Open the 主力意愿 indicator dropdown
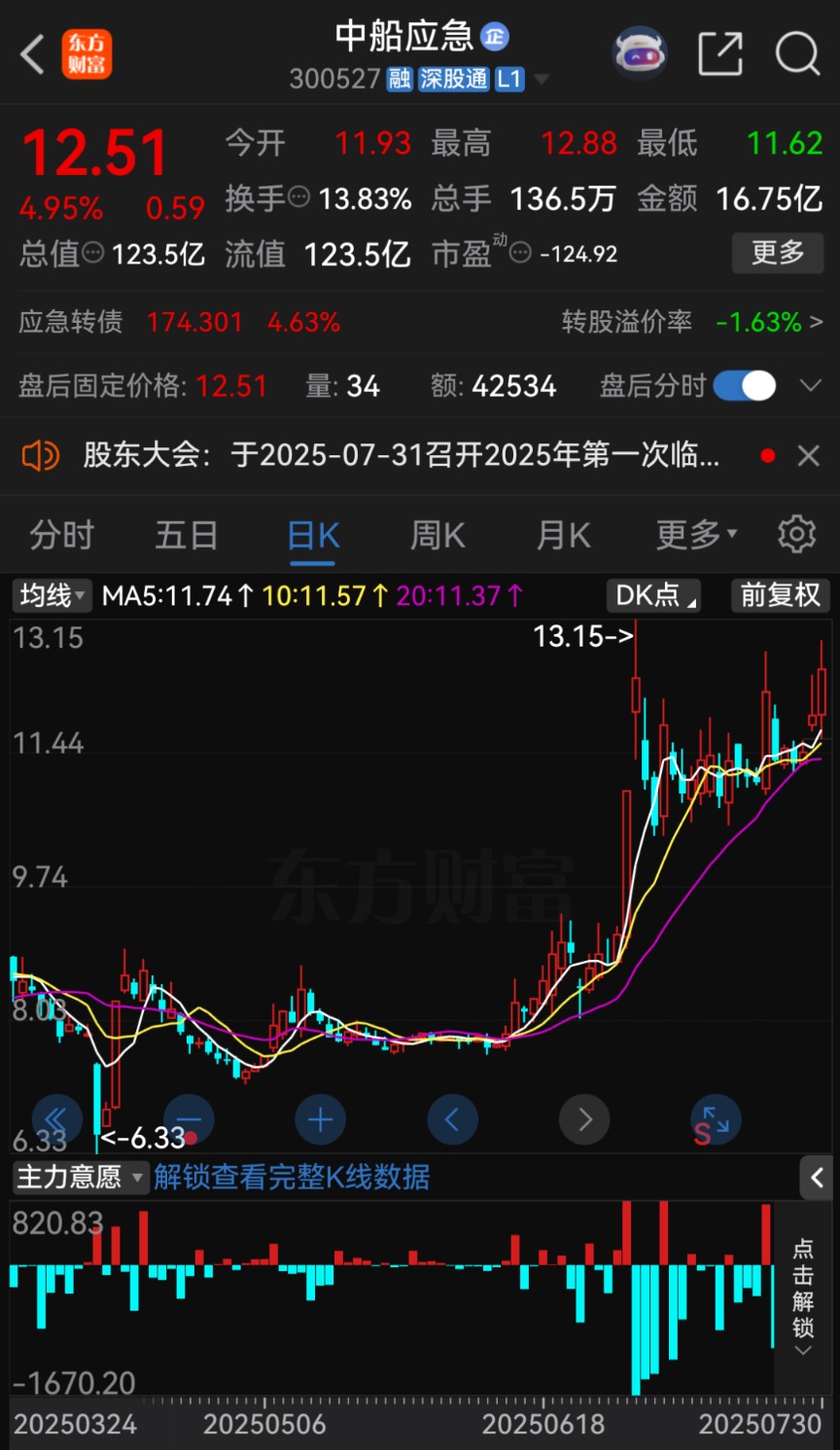The height and width of the screenshot is (1450, 840). tap(81, 1178)
